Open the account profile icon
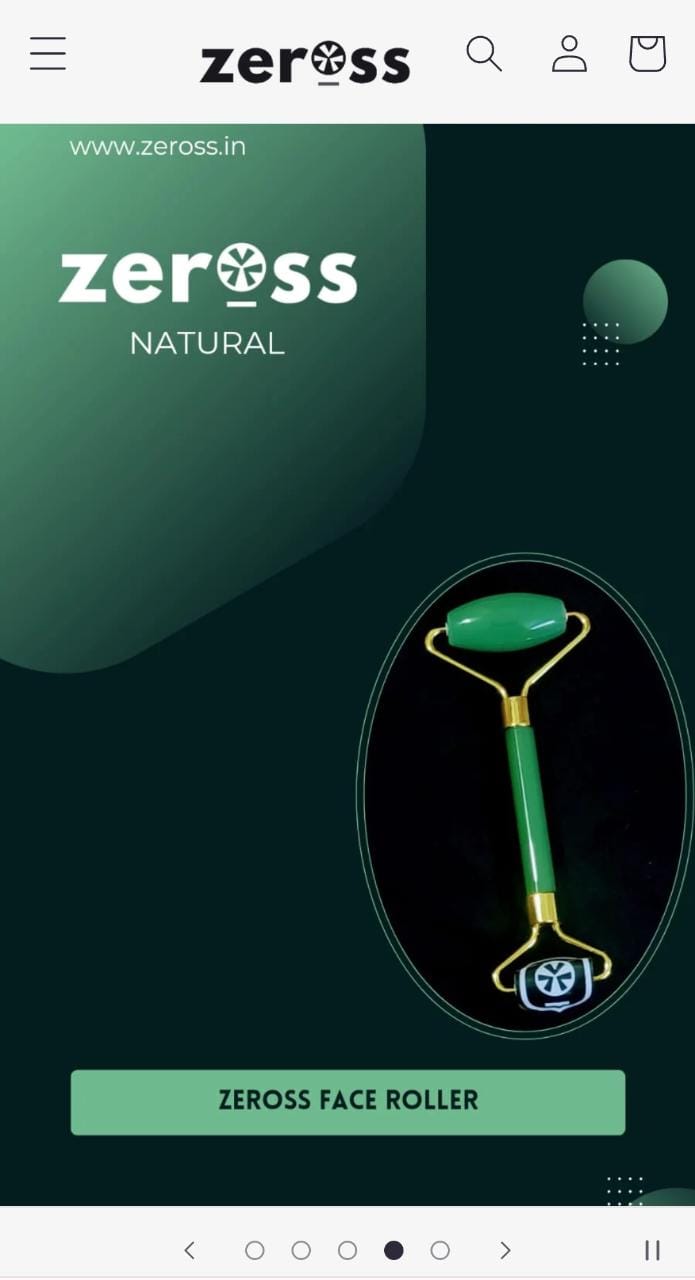Image resolution: width=695 pixels, height=1280 pixels. point(569,54)
